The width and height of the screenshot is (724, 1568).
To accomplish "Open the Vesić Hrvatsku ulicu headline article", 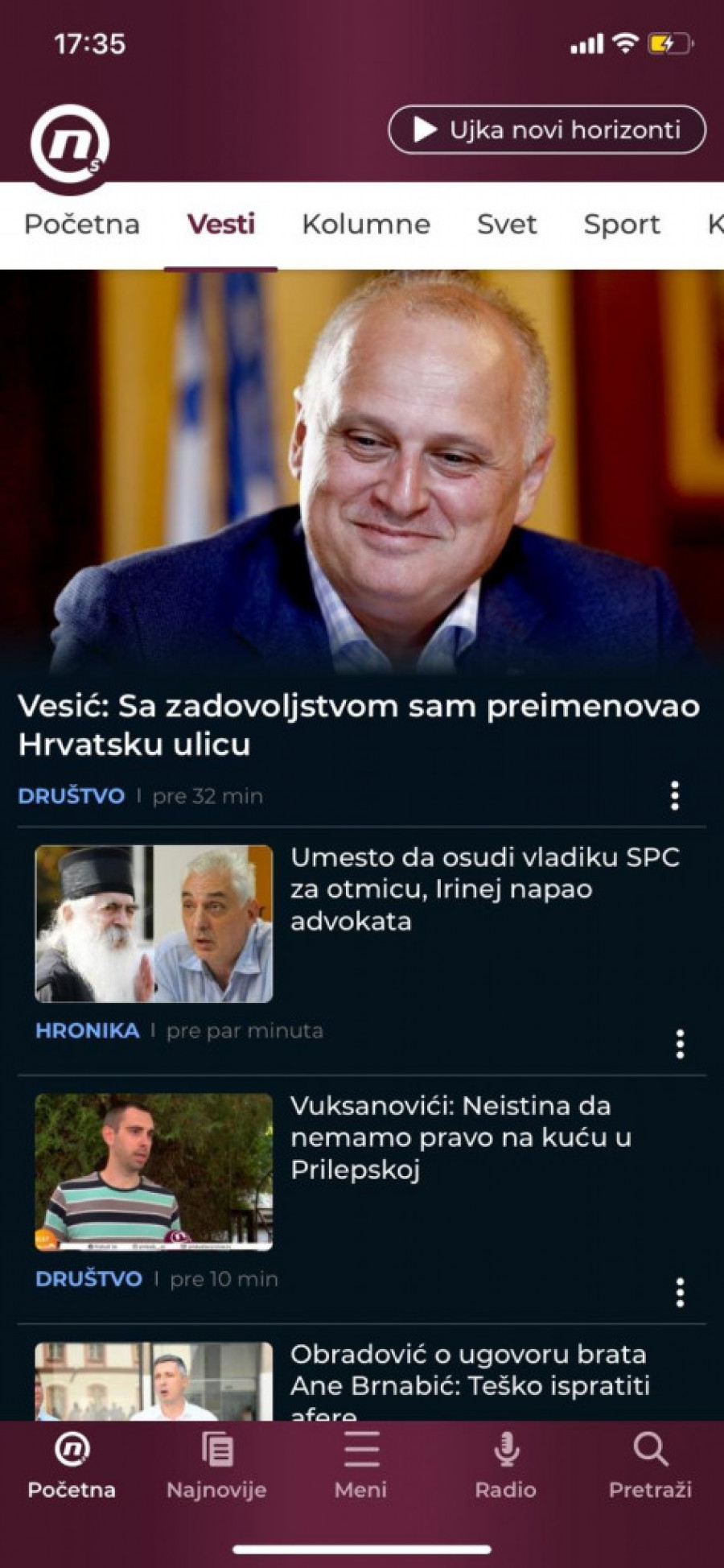I will 358,724.
